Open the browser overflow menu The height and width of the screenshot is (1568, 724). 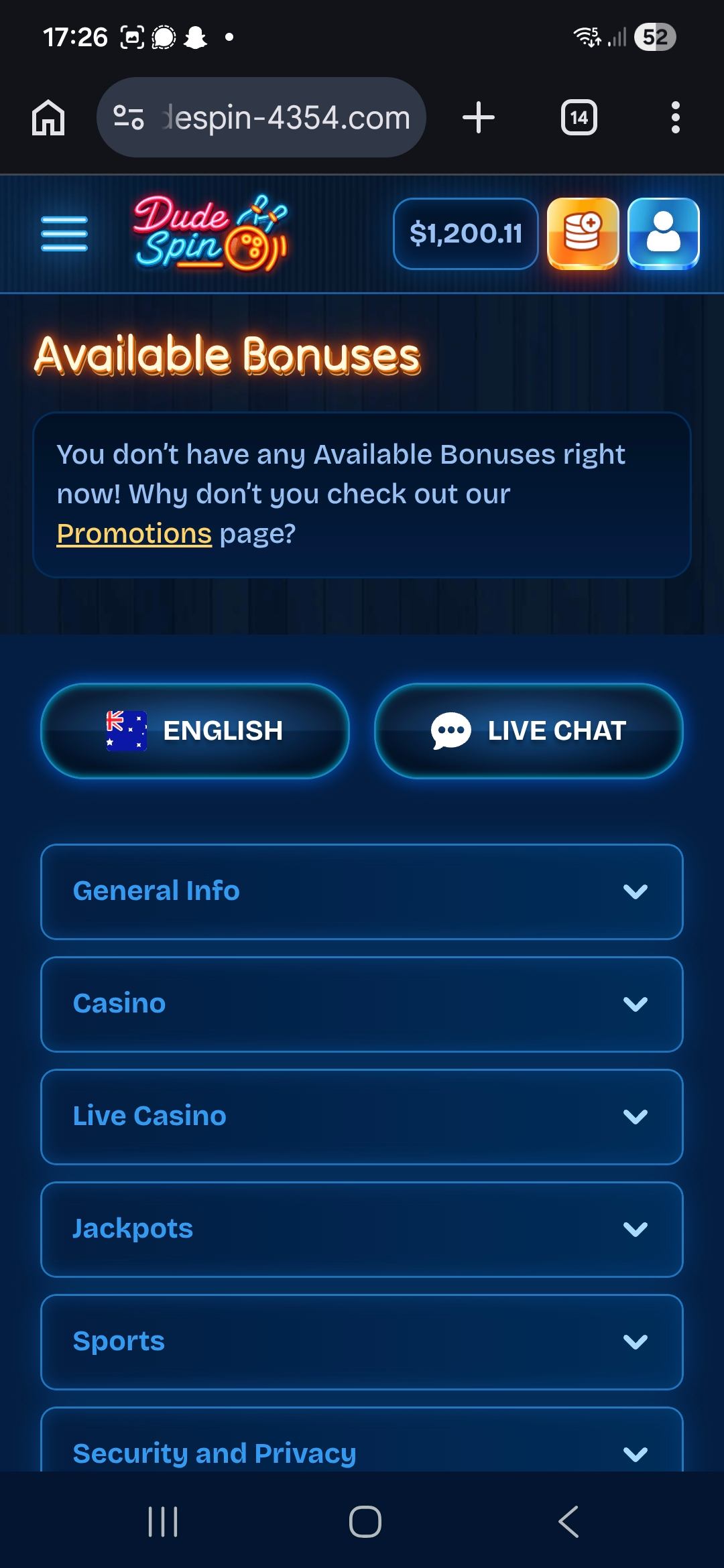[x=675, y=118]
